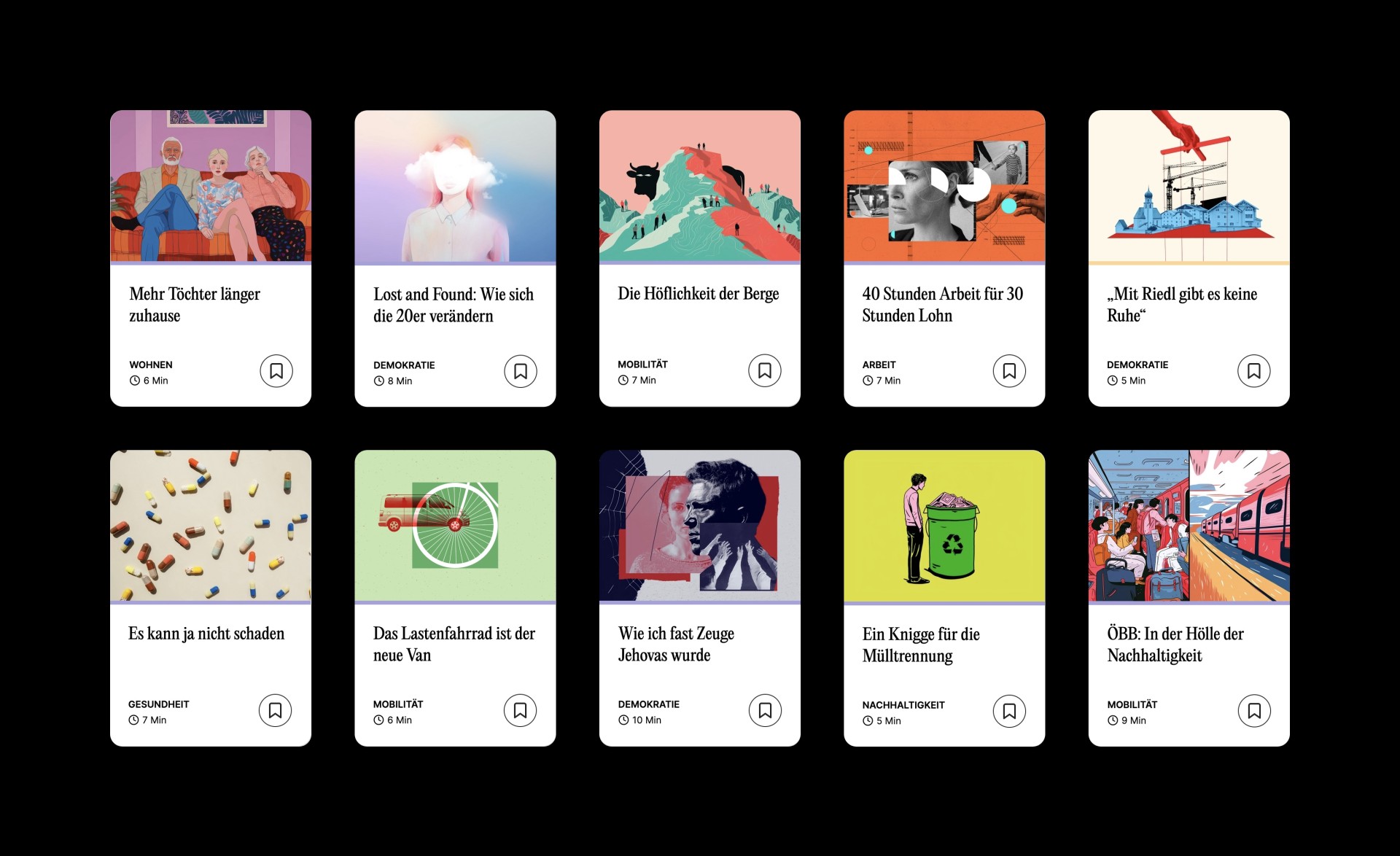
Task: Read 40 Stunden Arbeit für 30 Stunden Lohn
Action: (942, 304)
